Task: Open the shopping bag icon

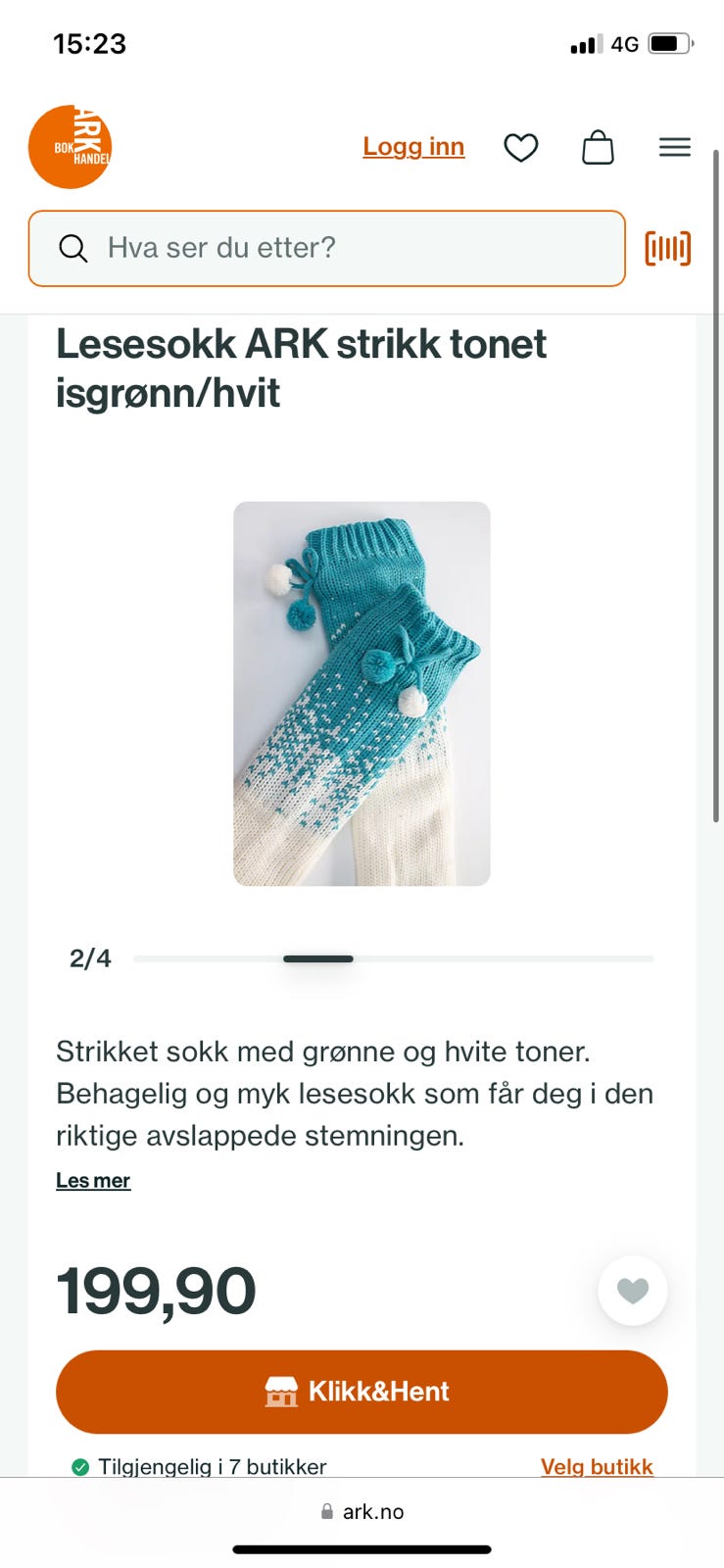Action: (x=599, y=147)
